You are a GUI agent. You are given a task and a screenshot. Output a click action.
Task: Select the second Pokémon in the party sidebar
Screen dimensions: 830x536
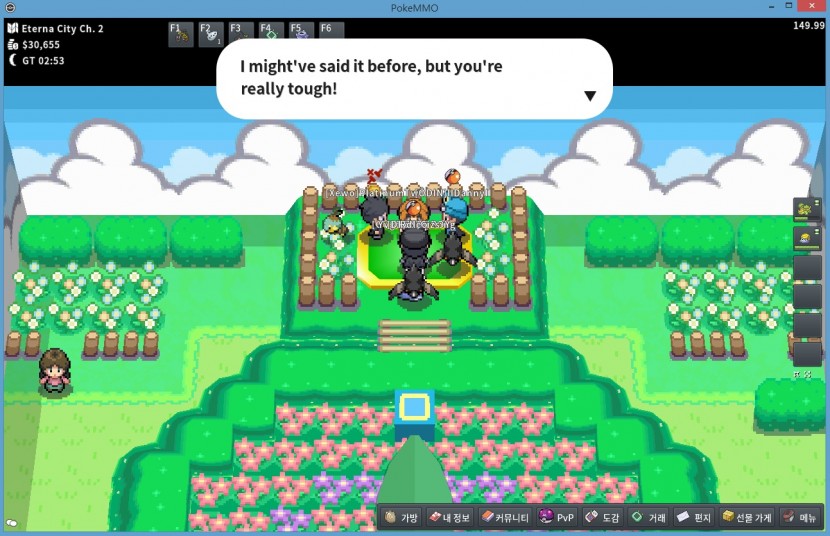tap(806, 238)
